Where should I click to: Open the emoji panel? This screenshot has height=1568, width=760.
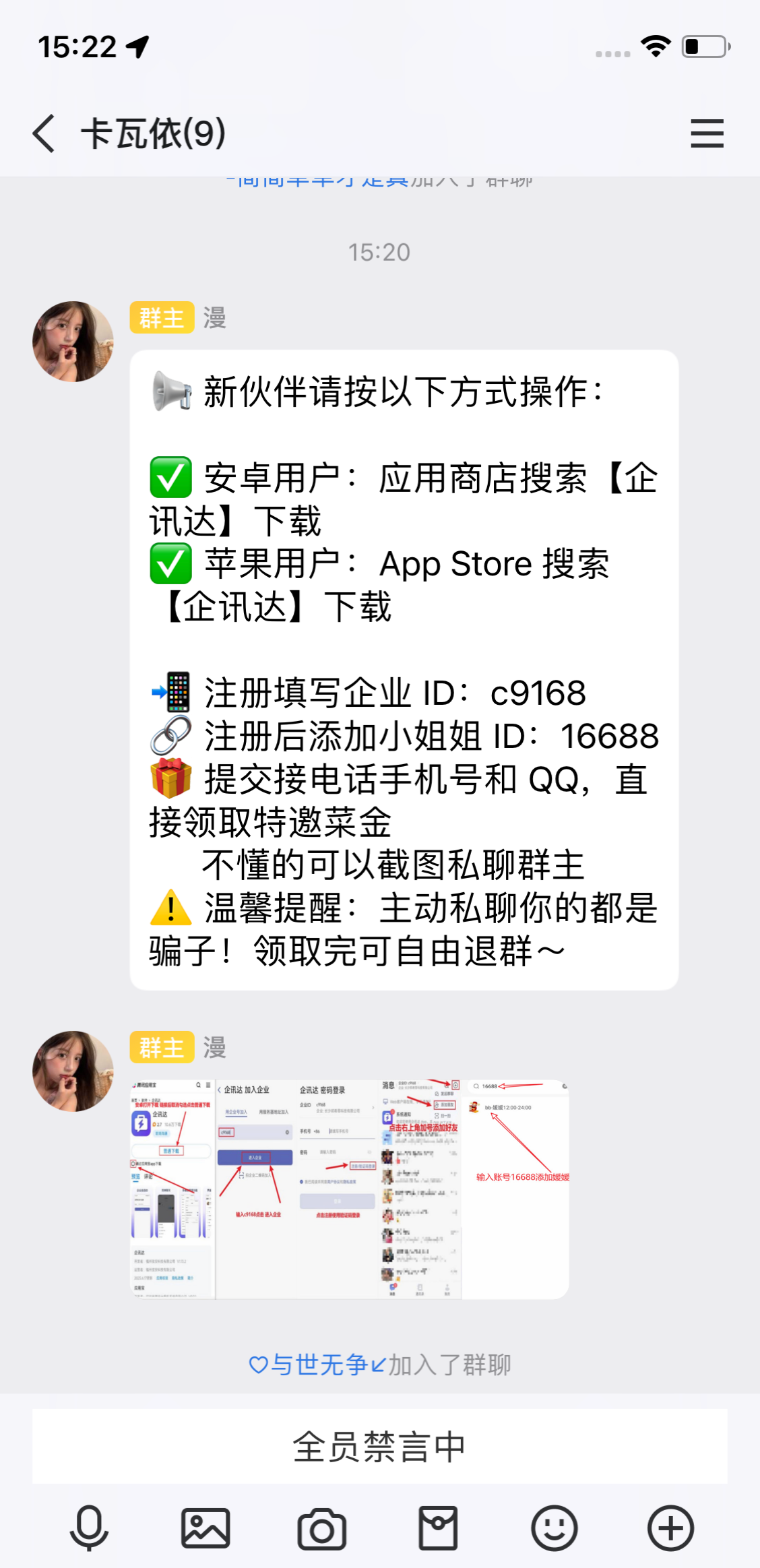(554, 1528)
